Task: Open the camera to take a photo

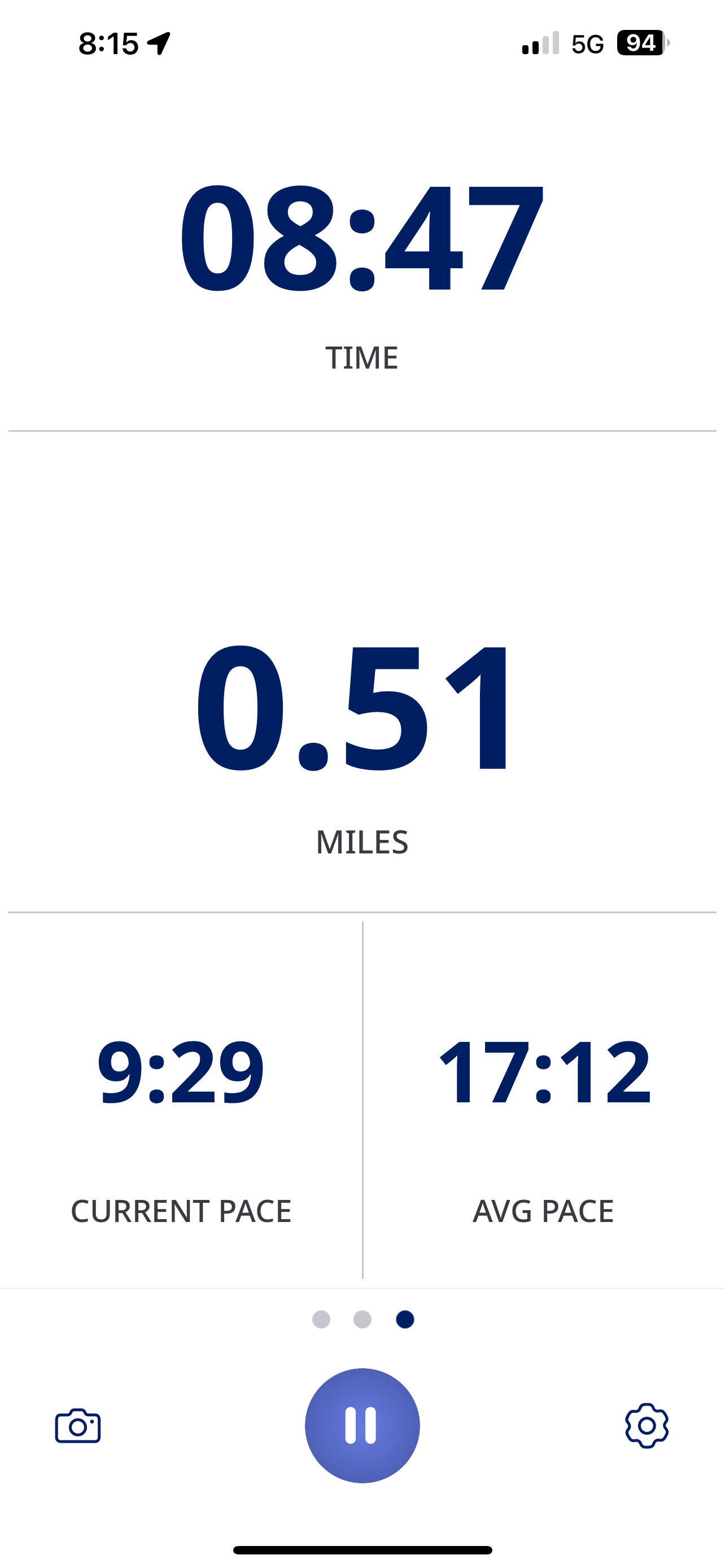Action: [x=78, y=1426]
